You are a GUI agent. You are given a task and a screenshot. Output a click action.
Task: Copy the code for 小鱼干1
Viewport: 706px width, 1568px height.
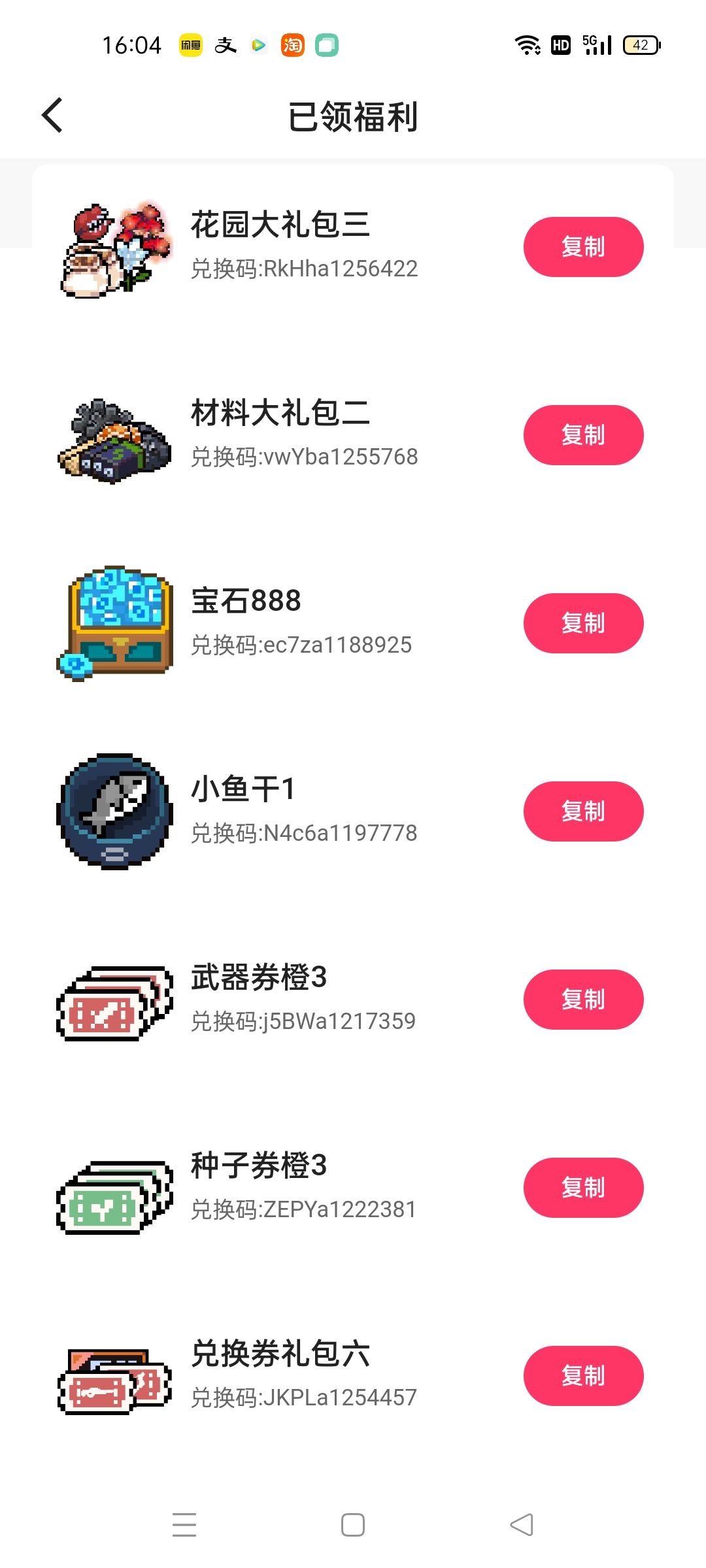pos(583,811)
